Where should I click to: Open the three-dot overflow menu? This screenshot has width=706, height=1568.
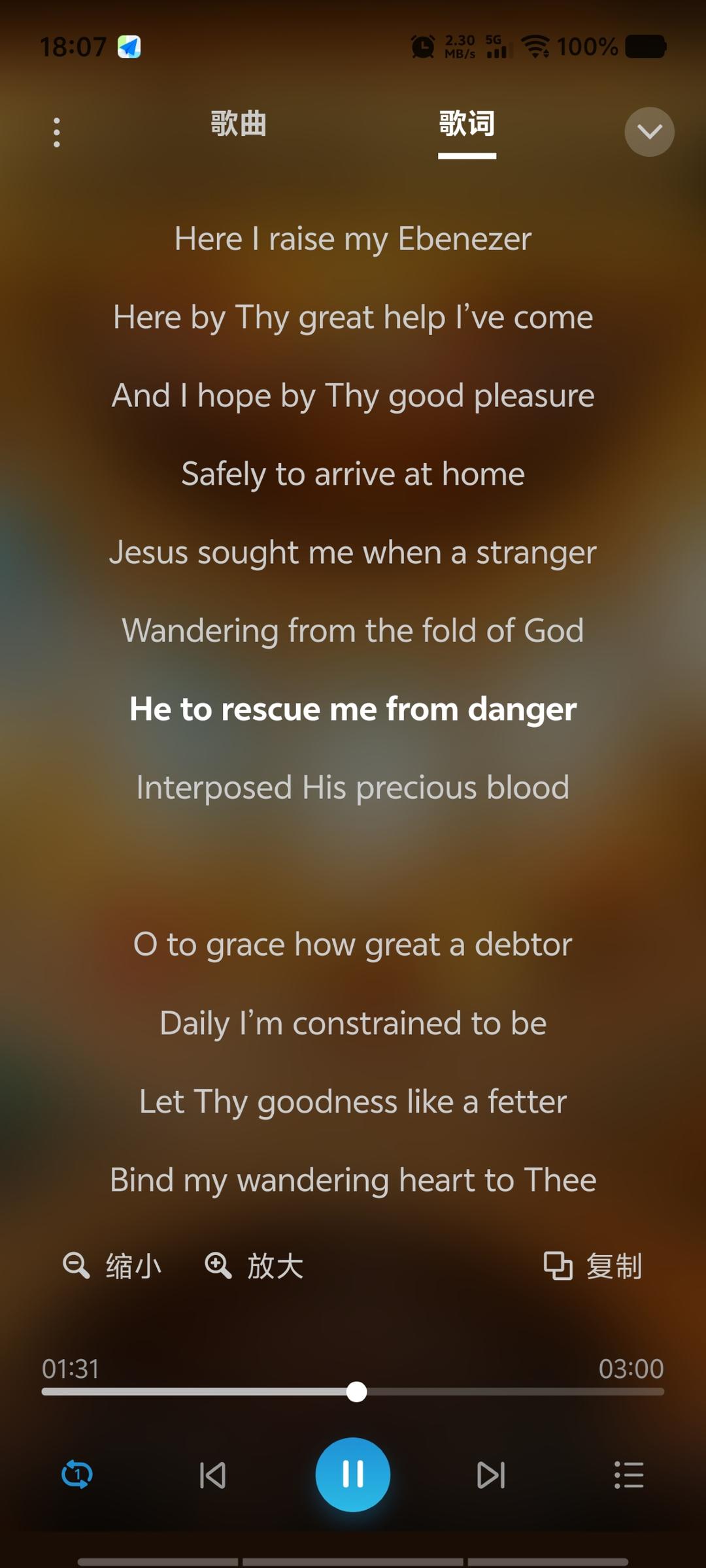coord(57,133)
